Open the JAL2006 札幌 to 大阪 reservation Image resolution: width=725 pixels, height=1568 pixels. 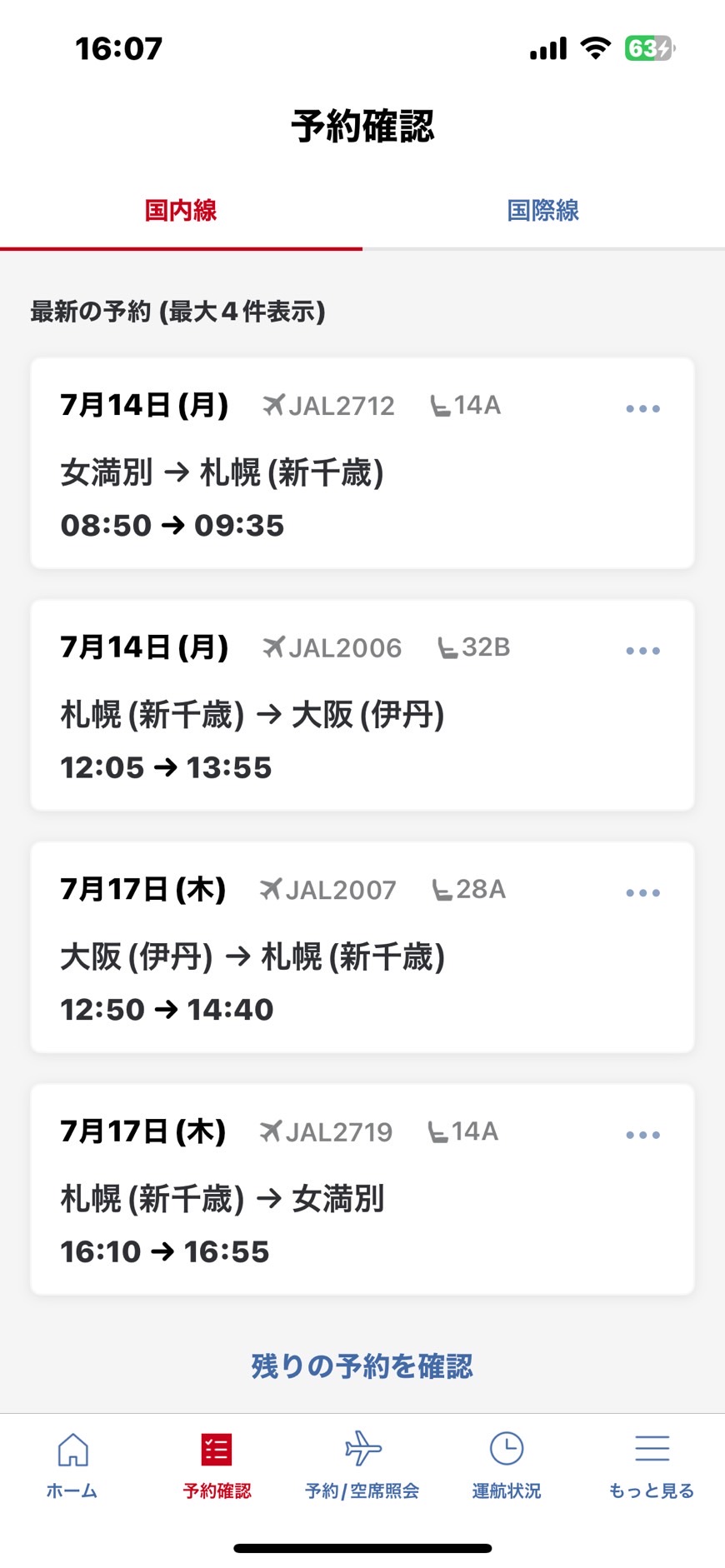362,705
